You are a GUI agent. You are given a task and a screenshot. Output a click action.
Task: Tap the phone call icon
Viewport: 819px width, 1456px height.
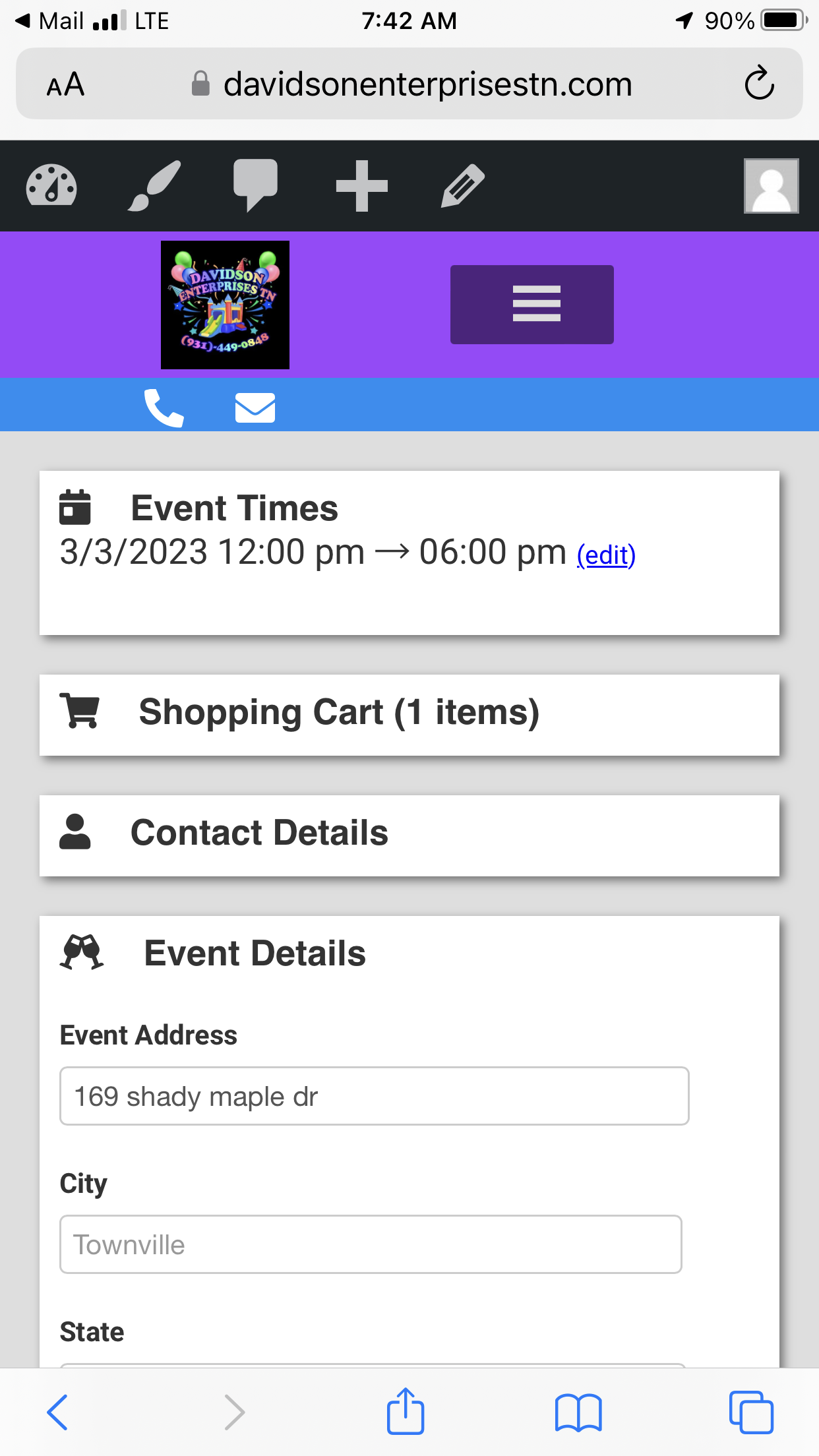pyautogui.click(x=164, y=408)
